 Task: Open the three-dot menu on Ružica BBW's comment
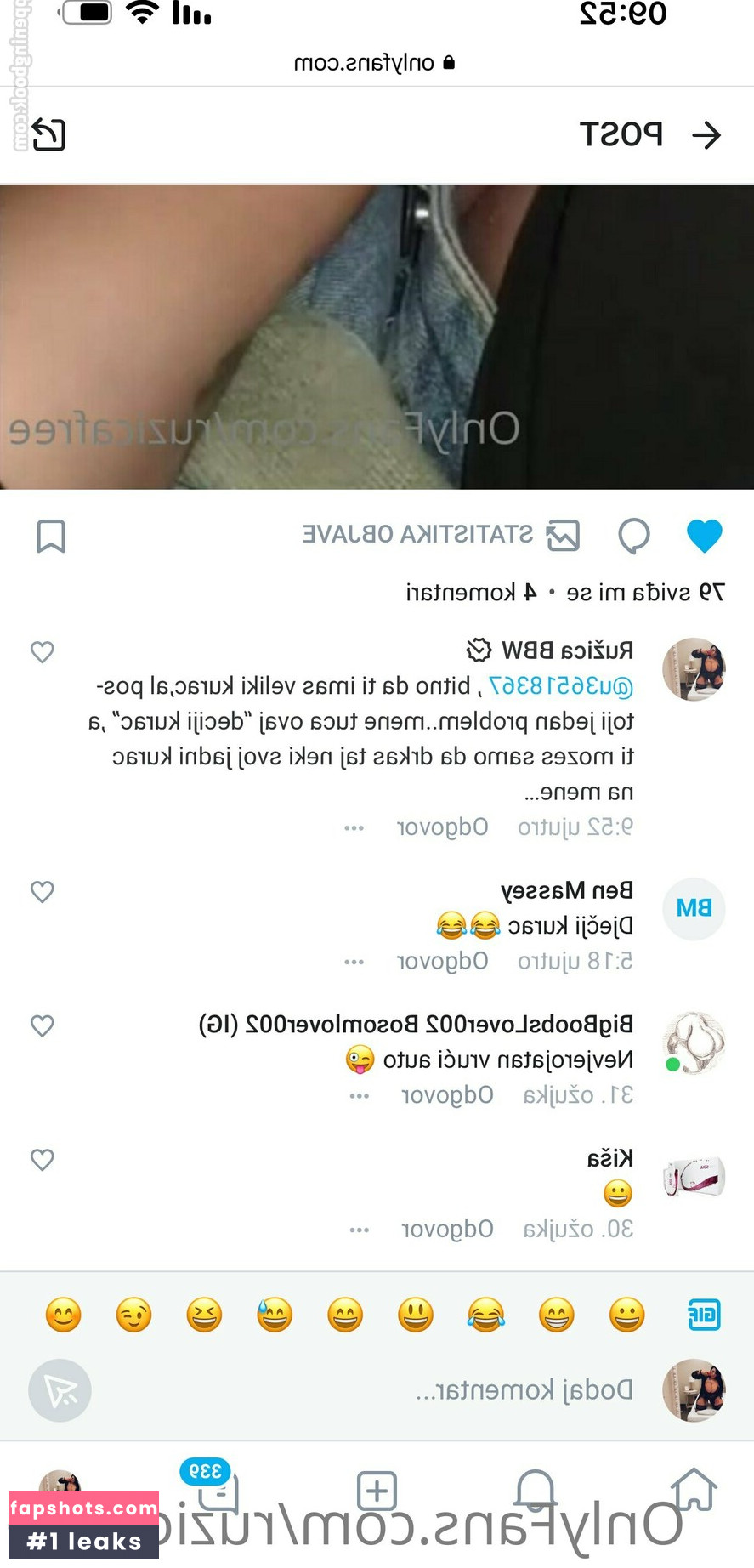point(354,827)
